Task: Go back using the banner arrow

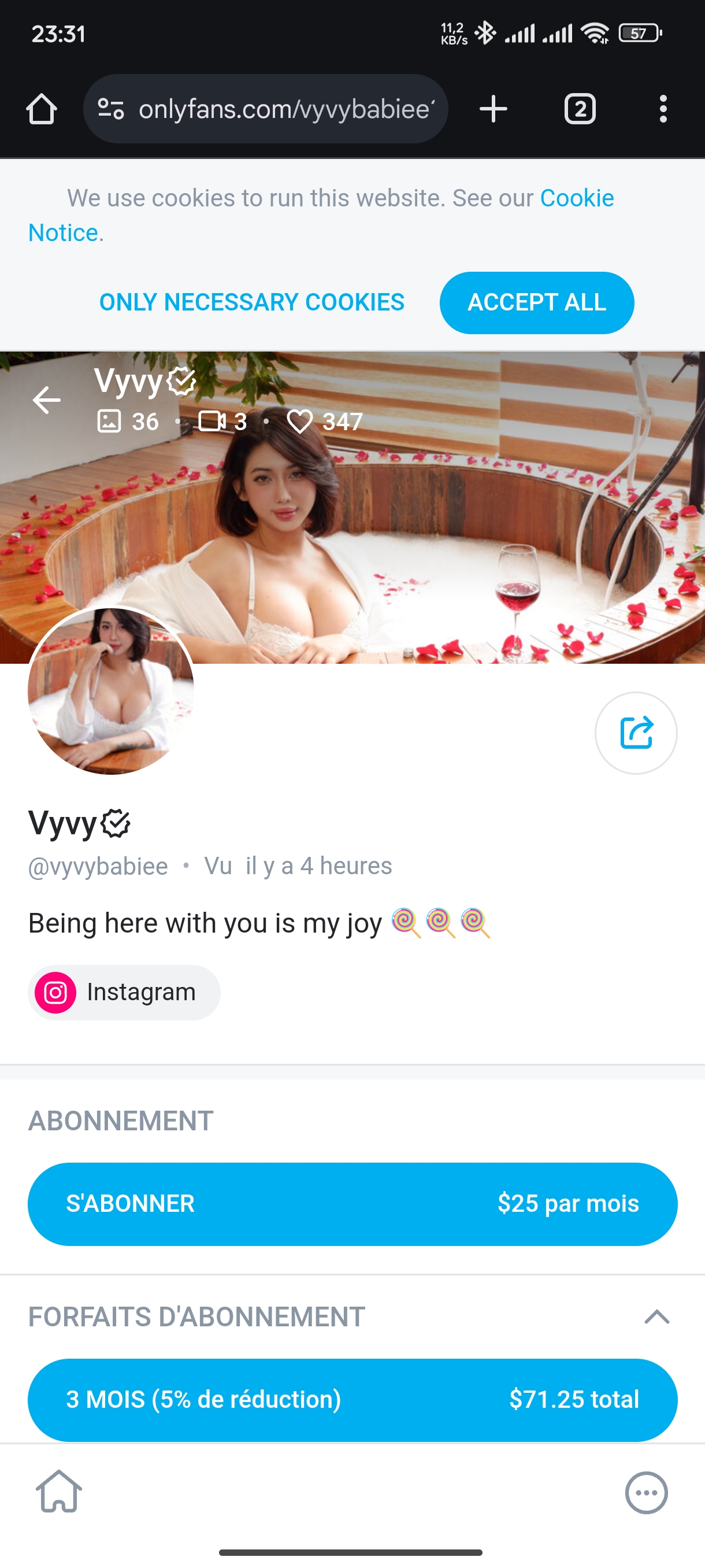Action: point(46,400)
